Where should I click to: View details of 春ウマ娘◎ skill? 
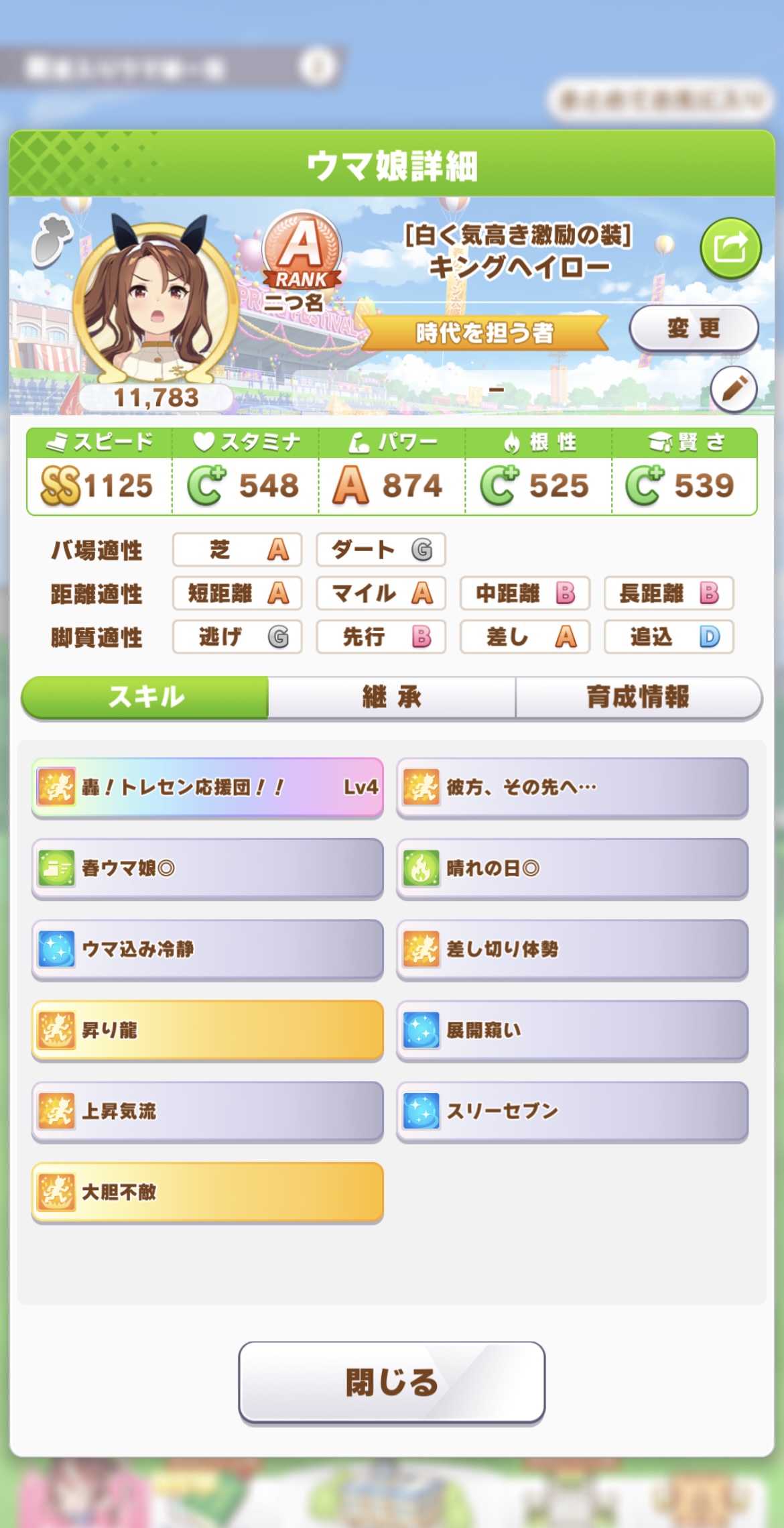pos(208,868)
